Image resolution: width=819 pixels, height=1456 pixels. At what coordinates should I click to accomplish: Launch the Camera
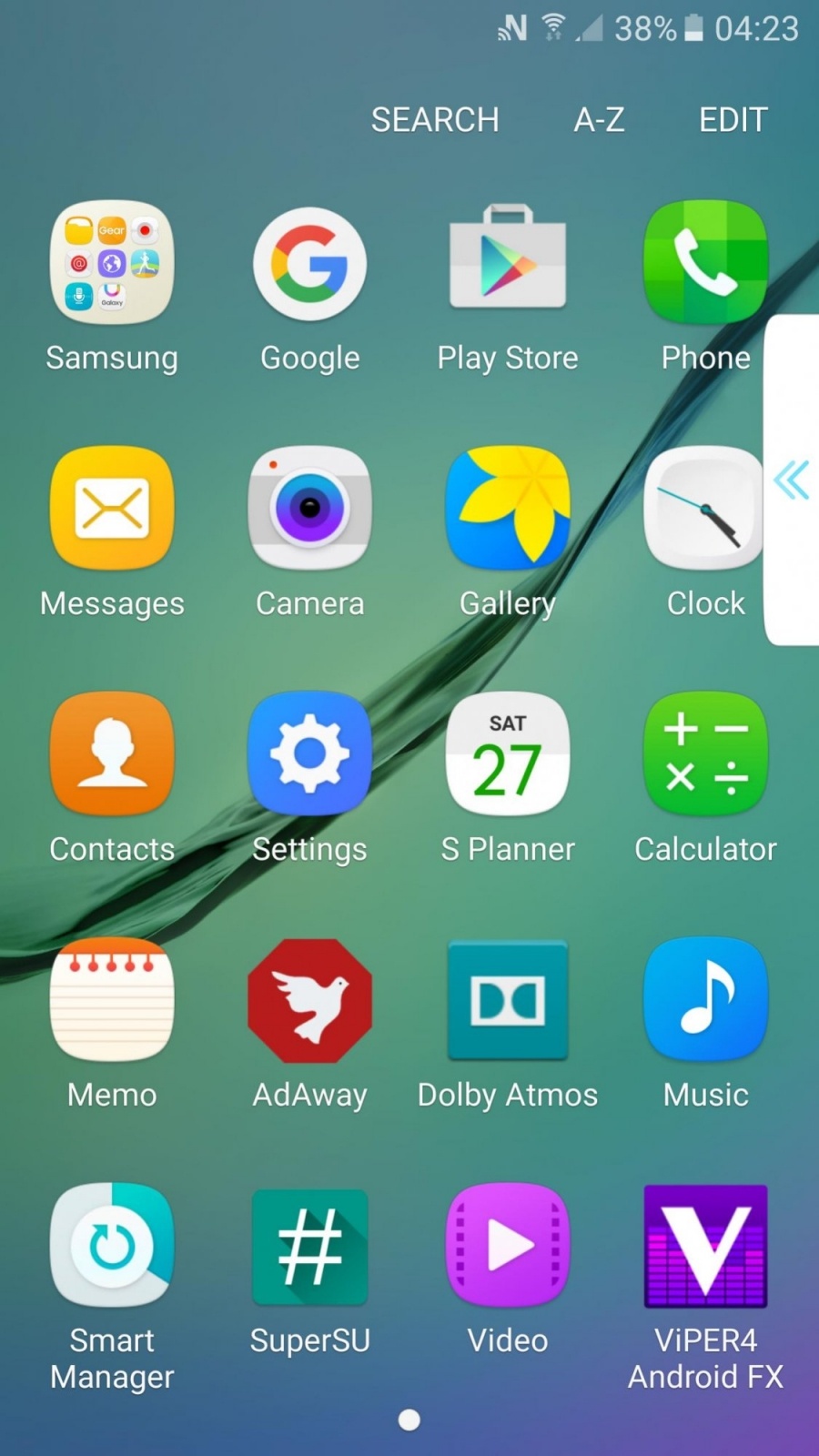click(x=309, y=510)
